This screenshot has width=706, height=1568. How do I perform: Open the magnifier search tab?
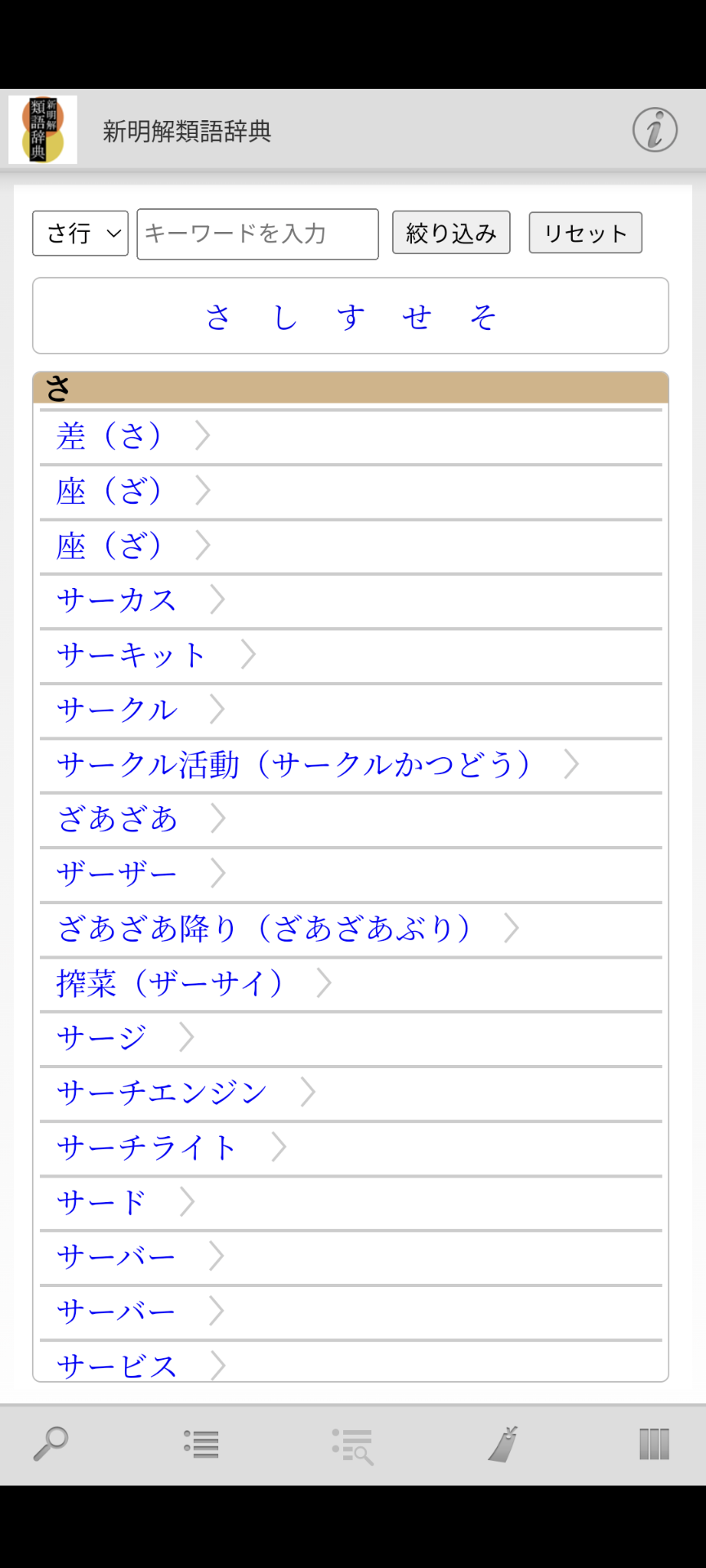(x=51, y=1444)
